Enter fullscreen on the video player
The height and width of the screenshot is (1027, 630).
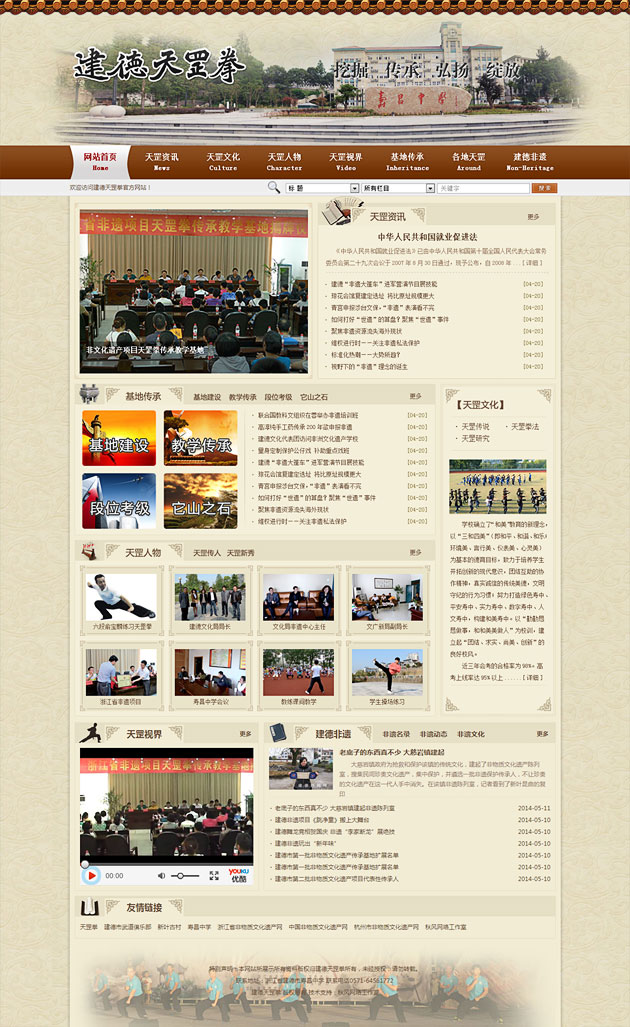coord(213,876)
